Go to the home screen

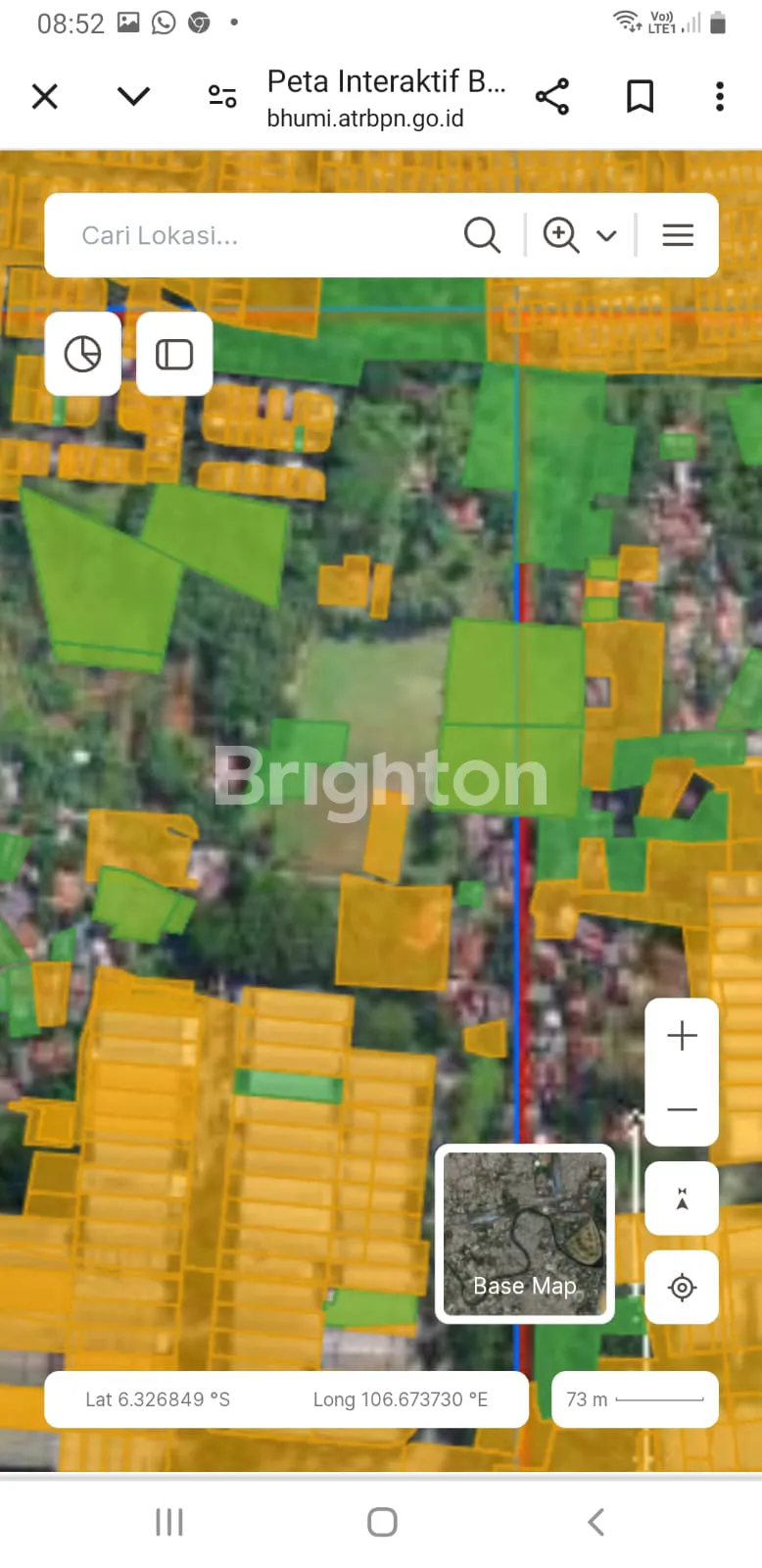point(382,1522)
